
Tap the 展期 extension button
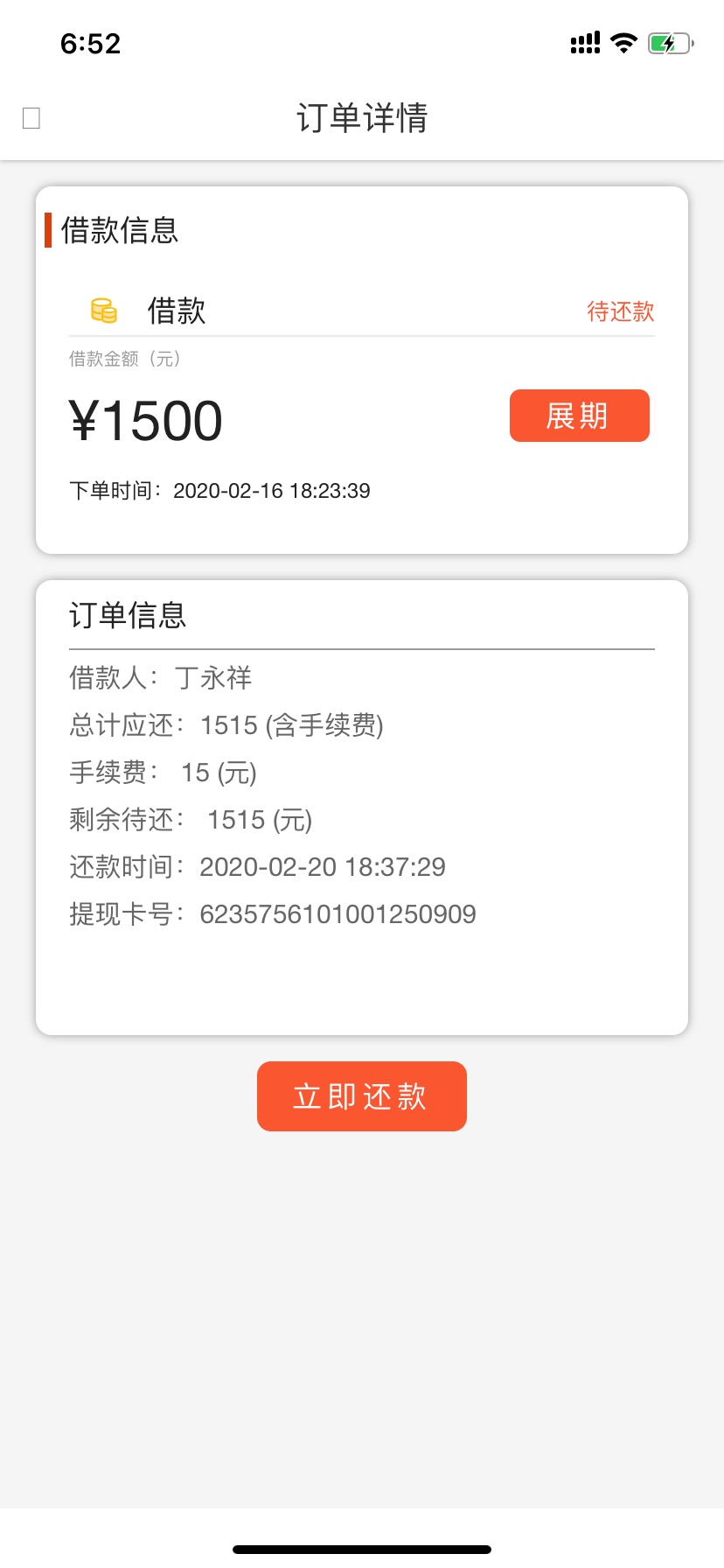coord(580,416)
